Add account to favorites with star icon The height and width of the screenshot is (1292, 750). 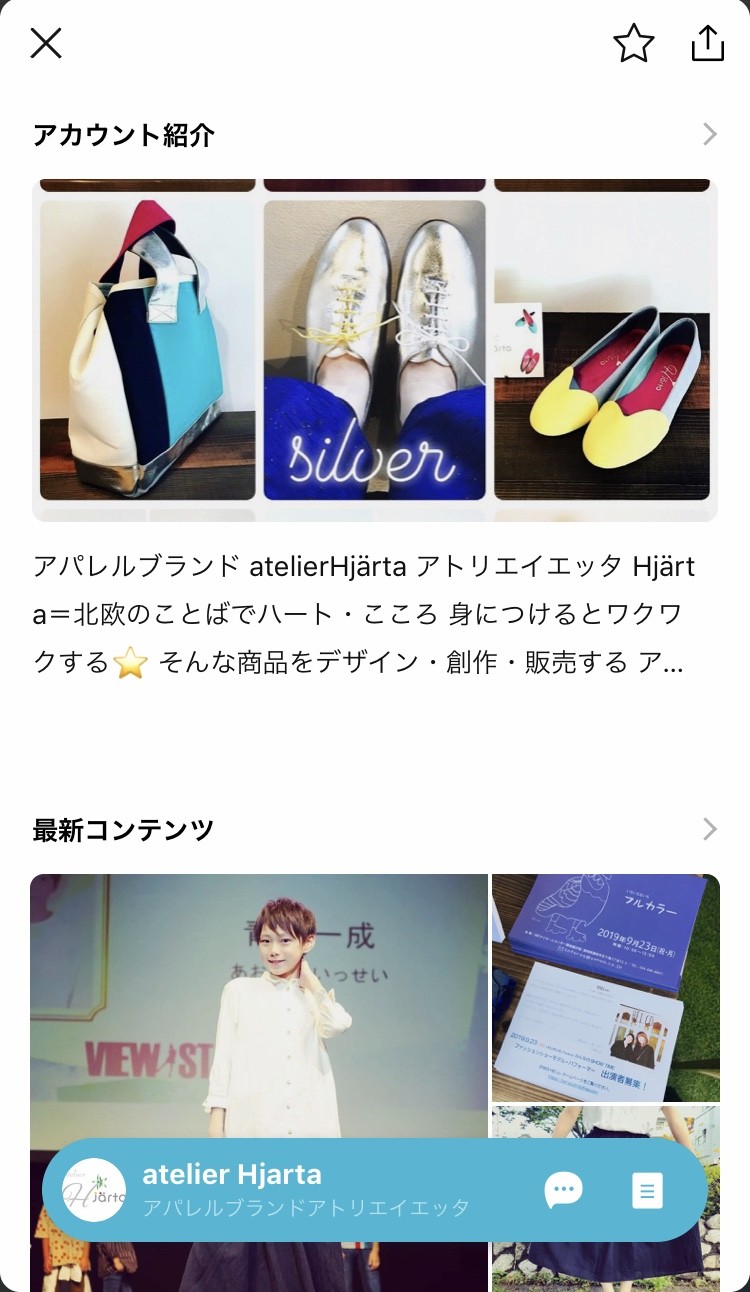(x=633, y=43)
